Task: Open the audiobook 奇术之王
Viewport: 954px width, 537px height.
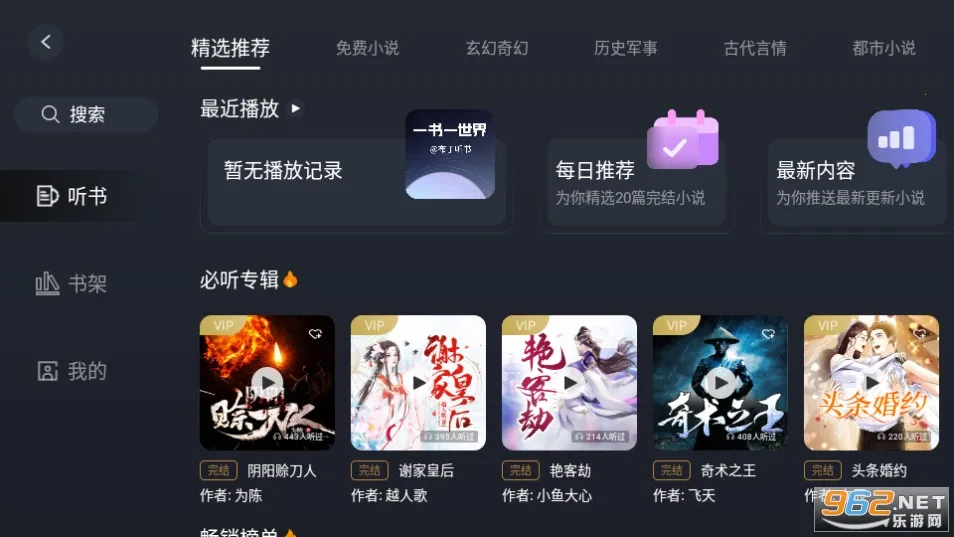Action: (x=720, y=382)
